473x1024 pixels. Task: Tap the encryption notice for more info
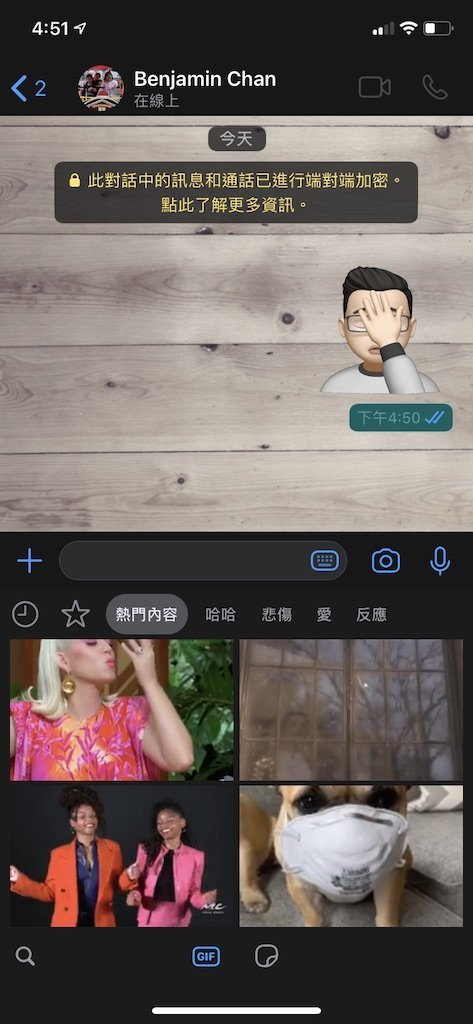[236, 193]
